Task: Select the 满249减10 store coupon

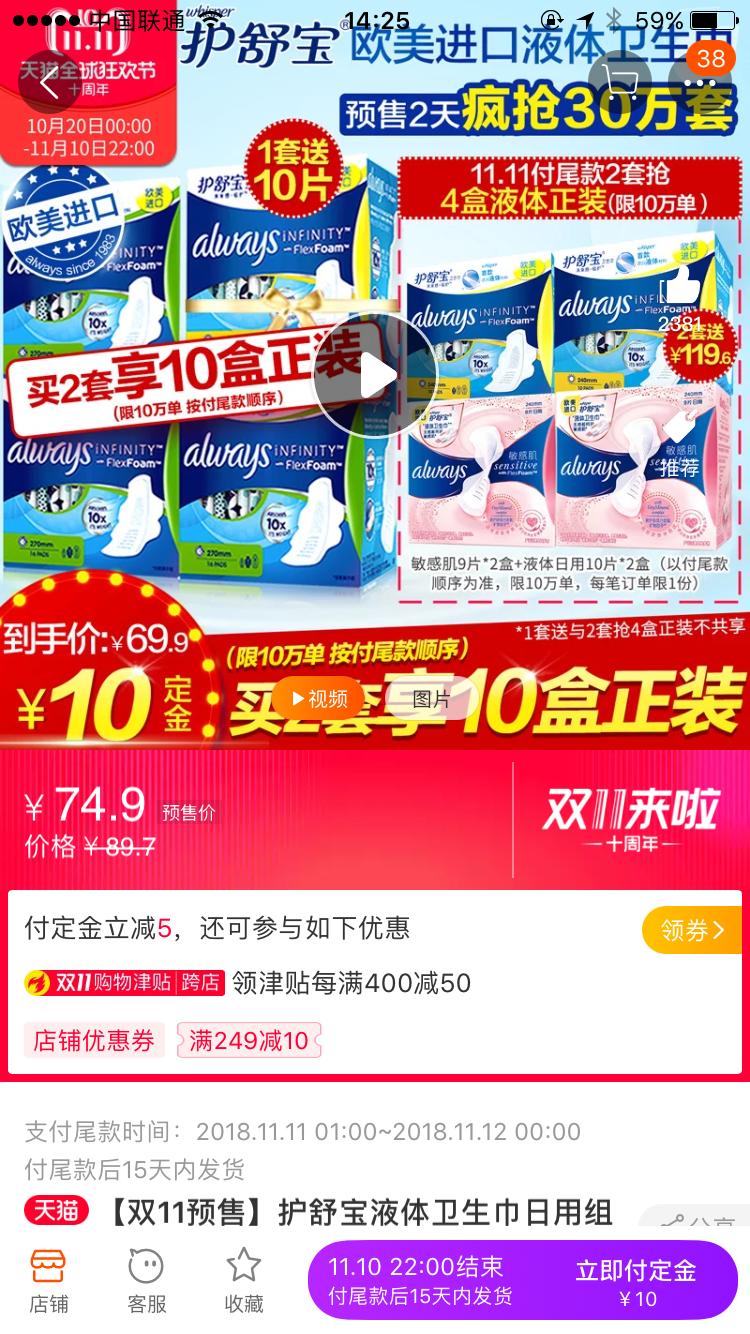Action: [x=249, y=1040]
